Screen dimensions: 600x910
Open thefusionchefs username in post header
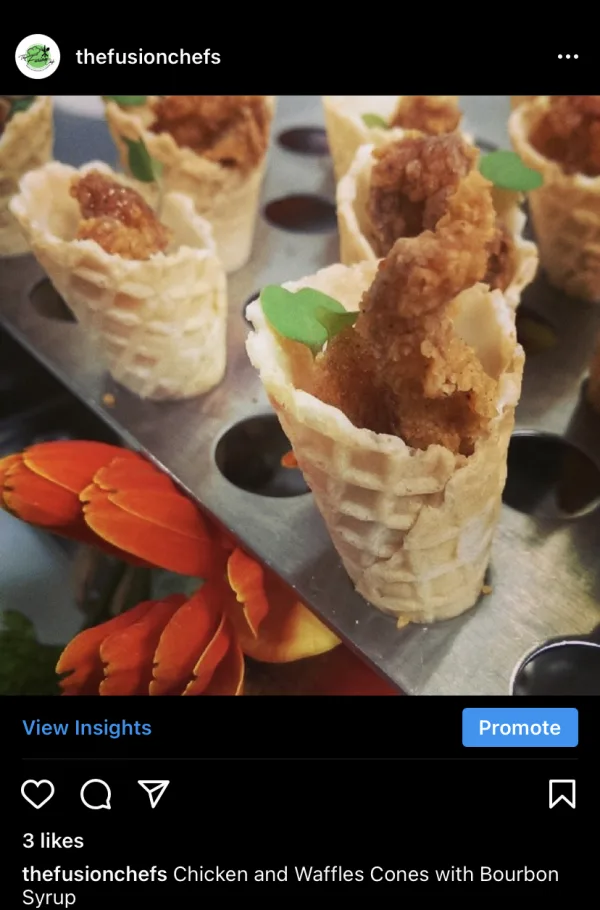click(x=148, y=57)
